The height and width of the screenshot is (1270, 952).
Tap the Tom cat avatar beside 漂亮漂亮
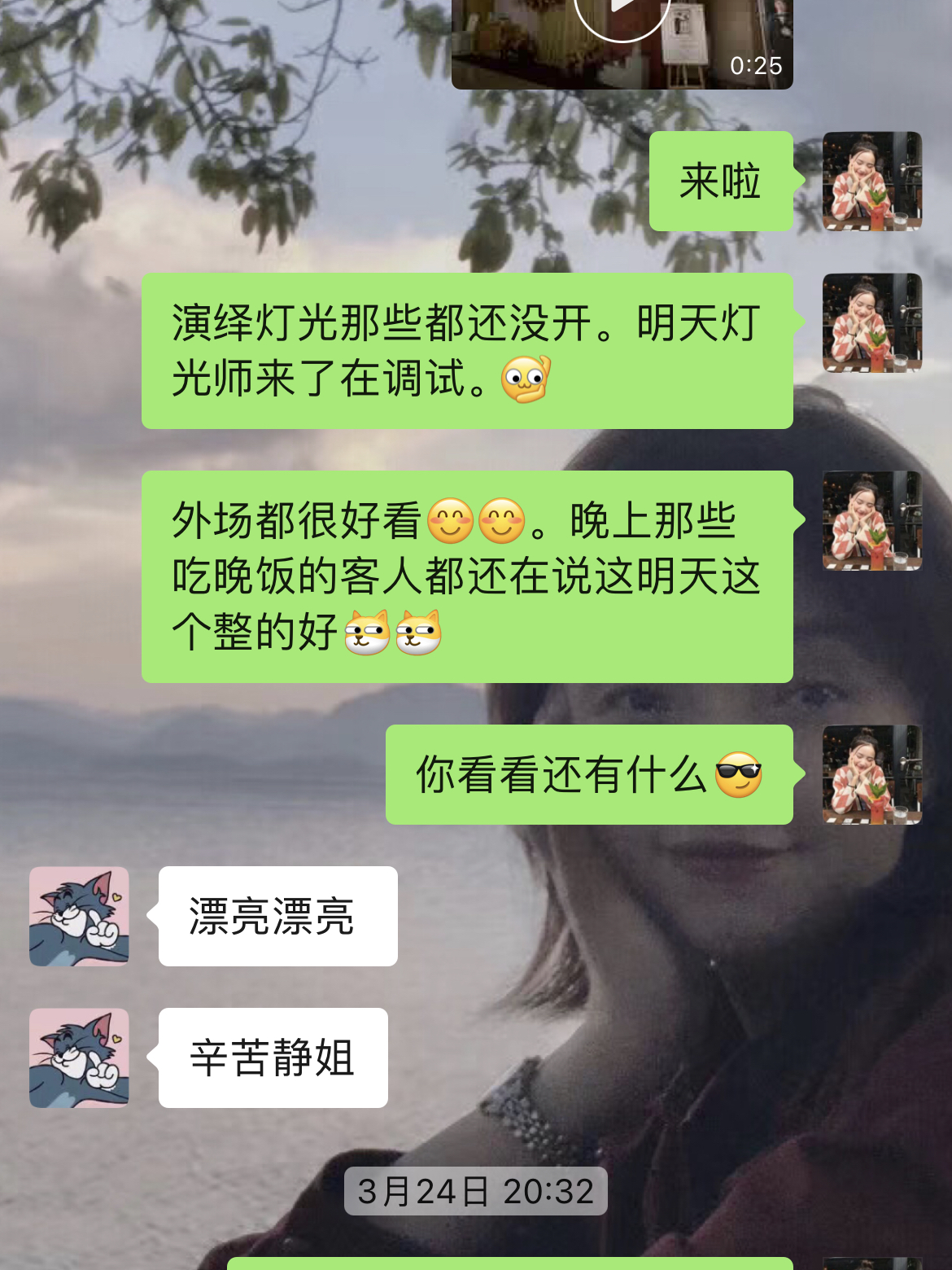[79, 916]
